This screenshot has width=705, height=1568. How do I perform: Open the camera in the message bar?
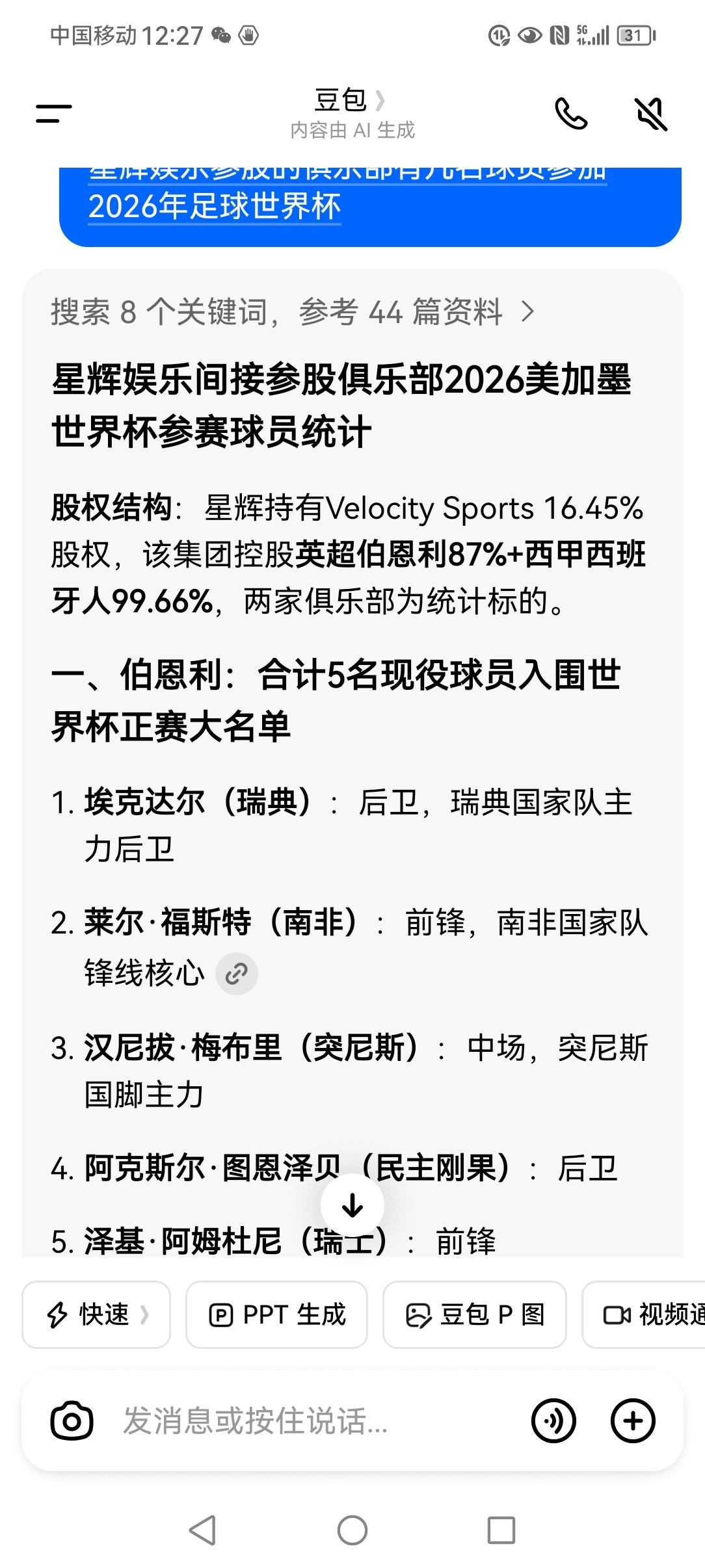point(72,1420)
